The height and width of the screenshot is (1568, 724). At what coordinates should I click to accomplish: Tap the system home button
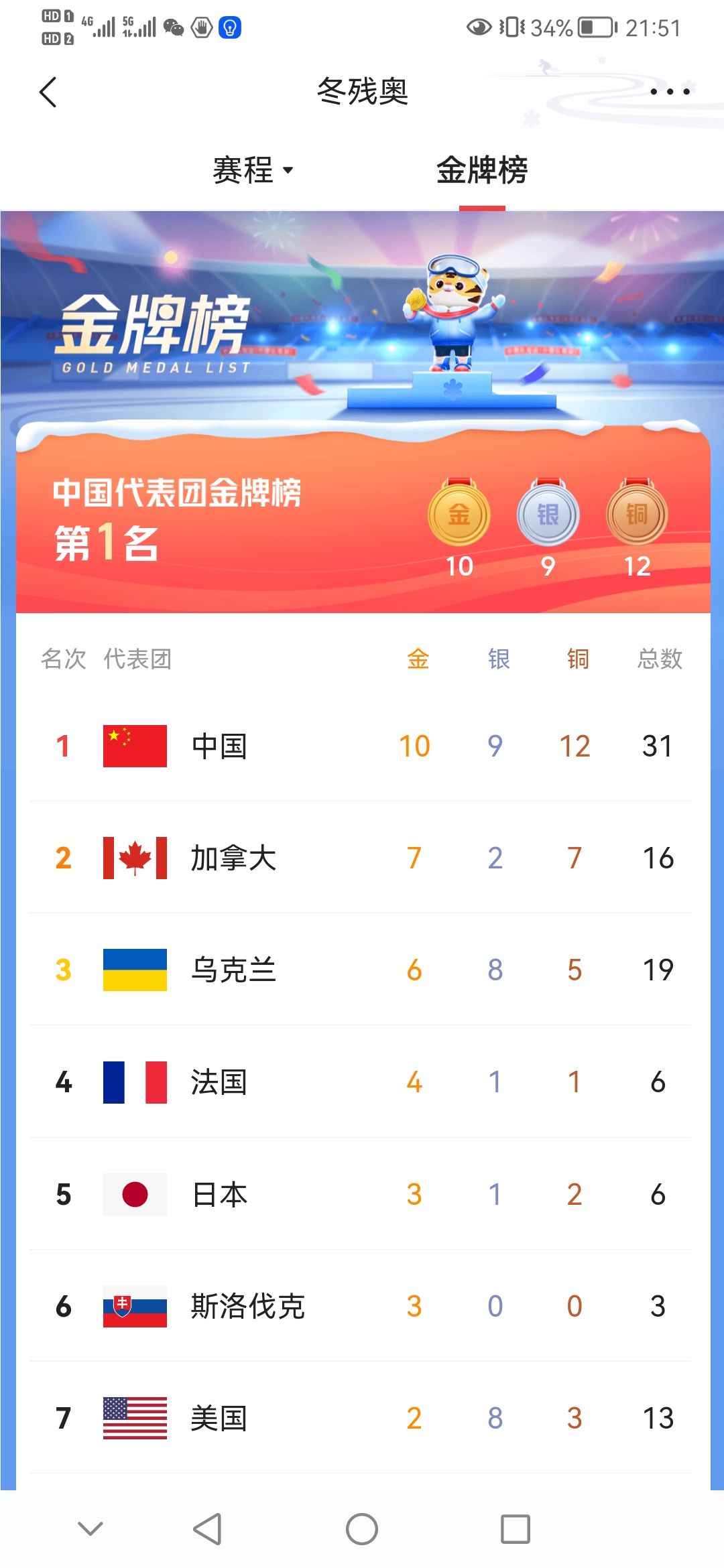click(x=362, y=1529)
